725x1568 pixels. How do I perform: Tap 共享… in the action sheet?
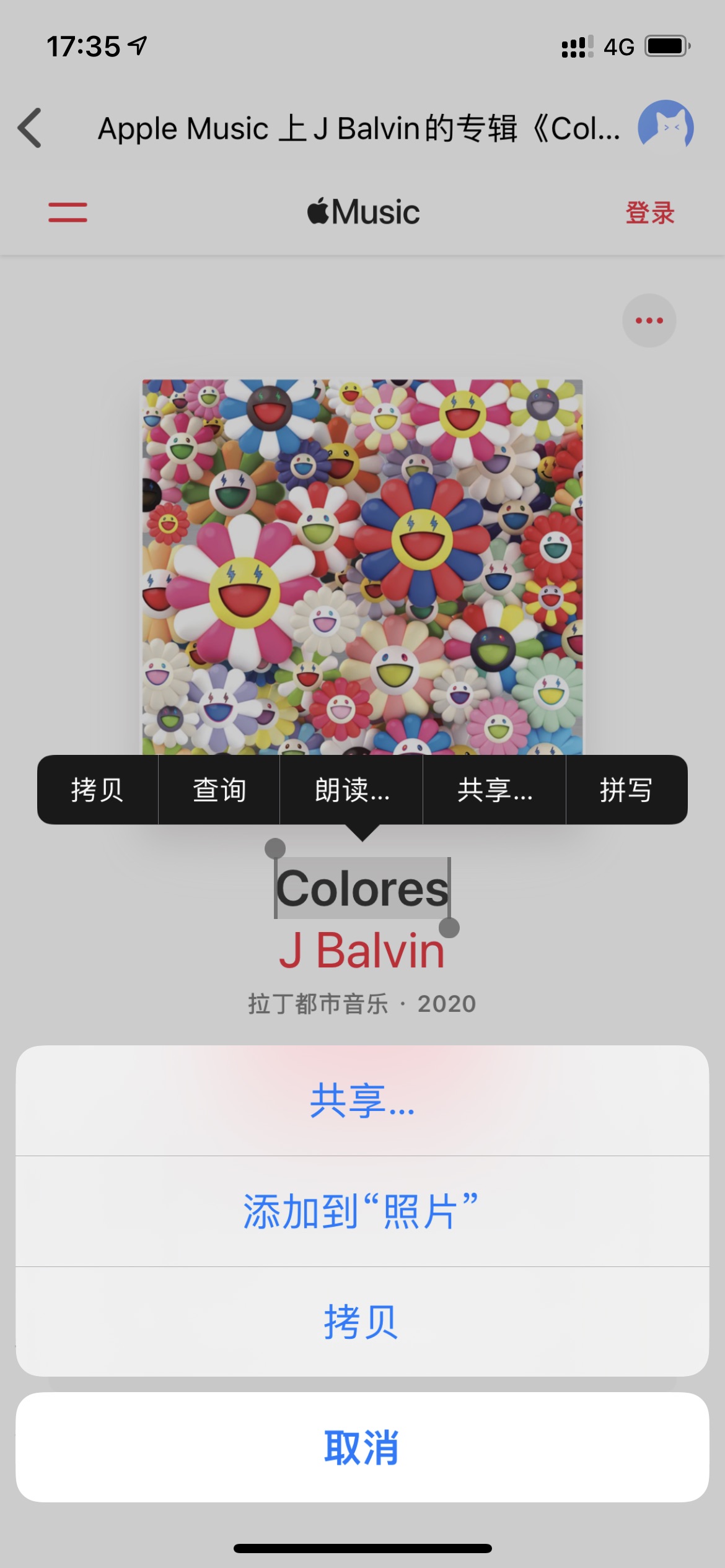pos(362,1100)
